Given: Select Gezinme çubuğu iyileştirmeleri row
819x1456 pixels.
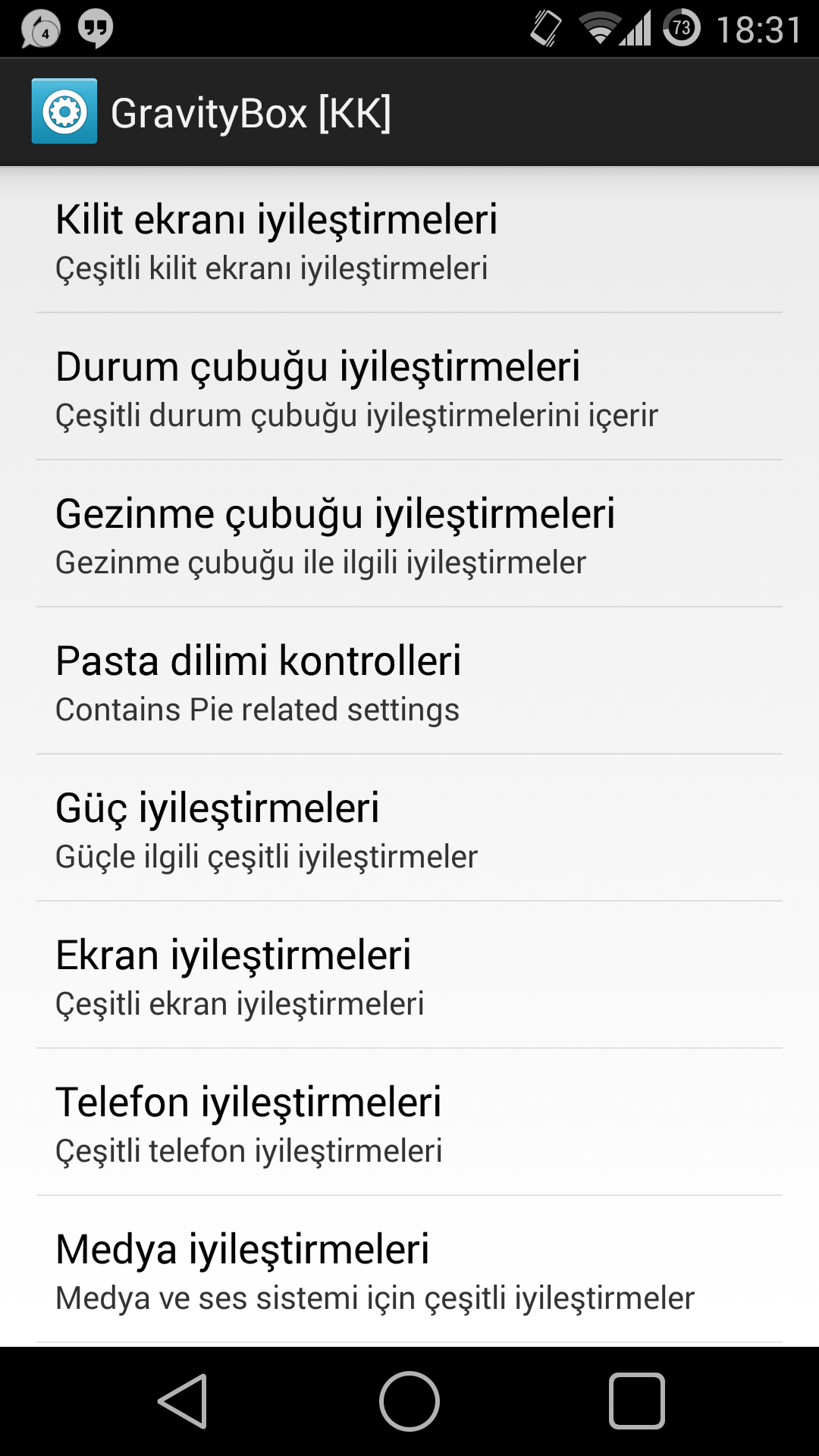Looking at the screenshot, I should tap(409, 534).
